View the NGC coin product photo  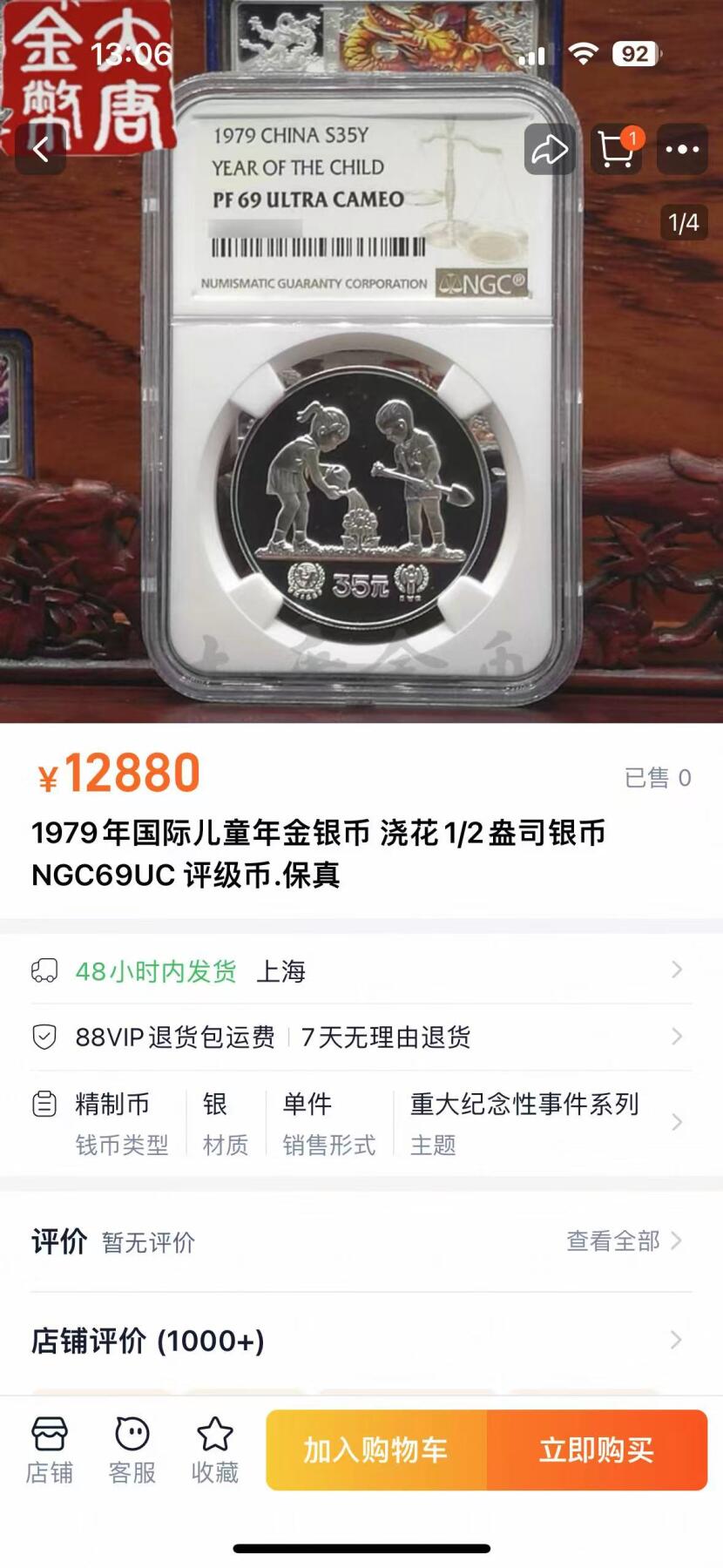point(361,453)
